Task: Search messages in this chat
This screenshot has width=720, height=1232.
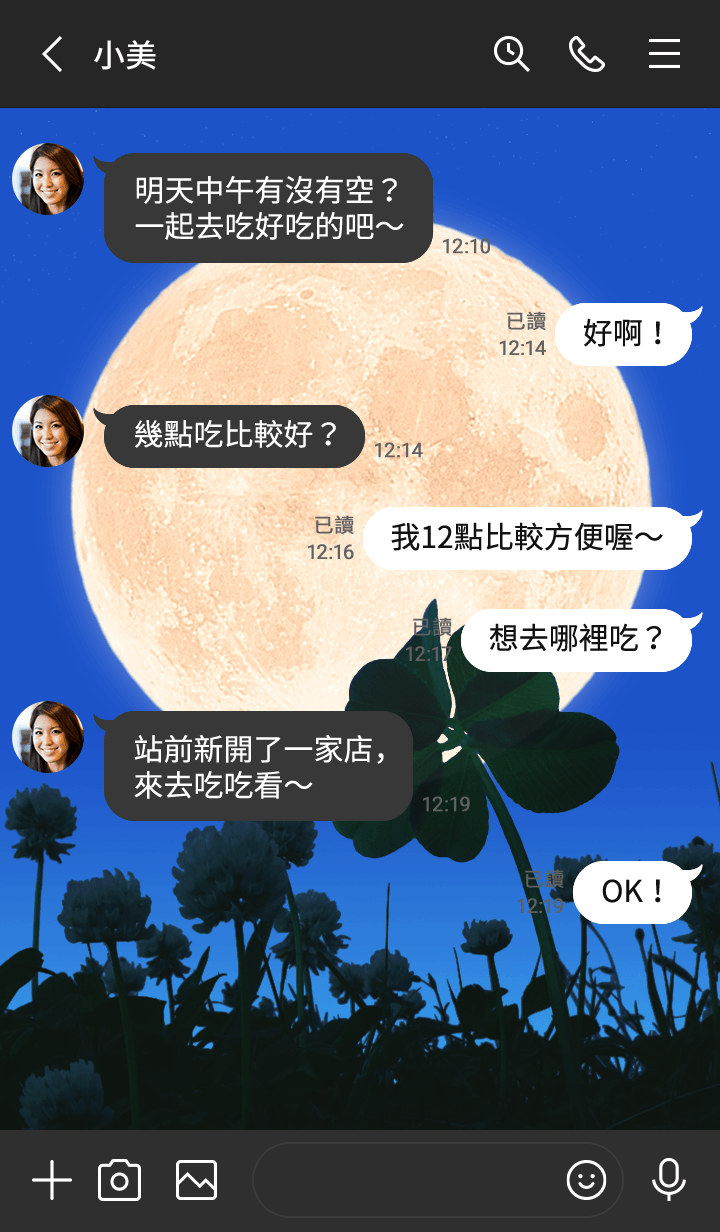Action: tap(511, 54)
